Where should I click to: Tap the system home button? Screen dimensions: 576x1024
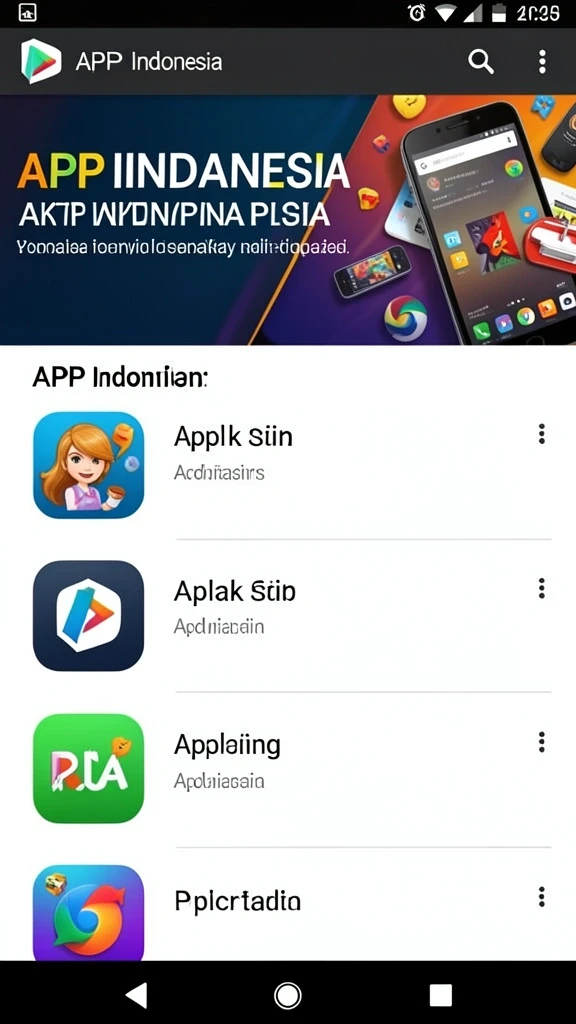287,995
